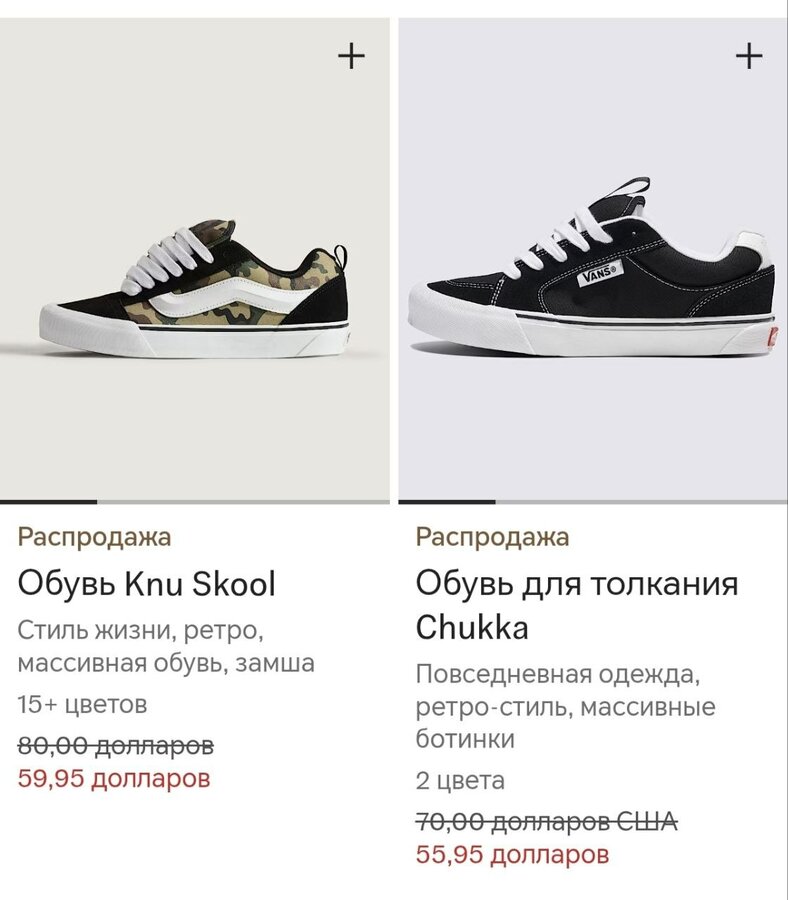Tap the plus icon on Knu Skool card
This screenshot has width=788, height=900.
(351, 56)
